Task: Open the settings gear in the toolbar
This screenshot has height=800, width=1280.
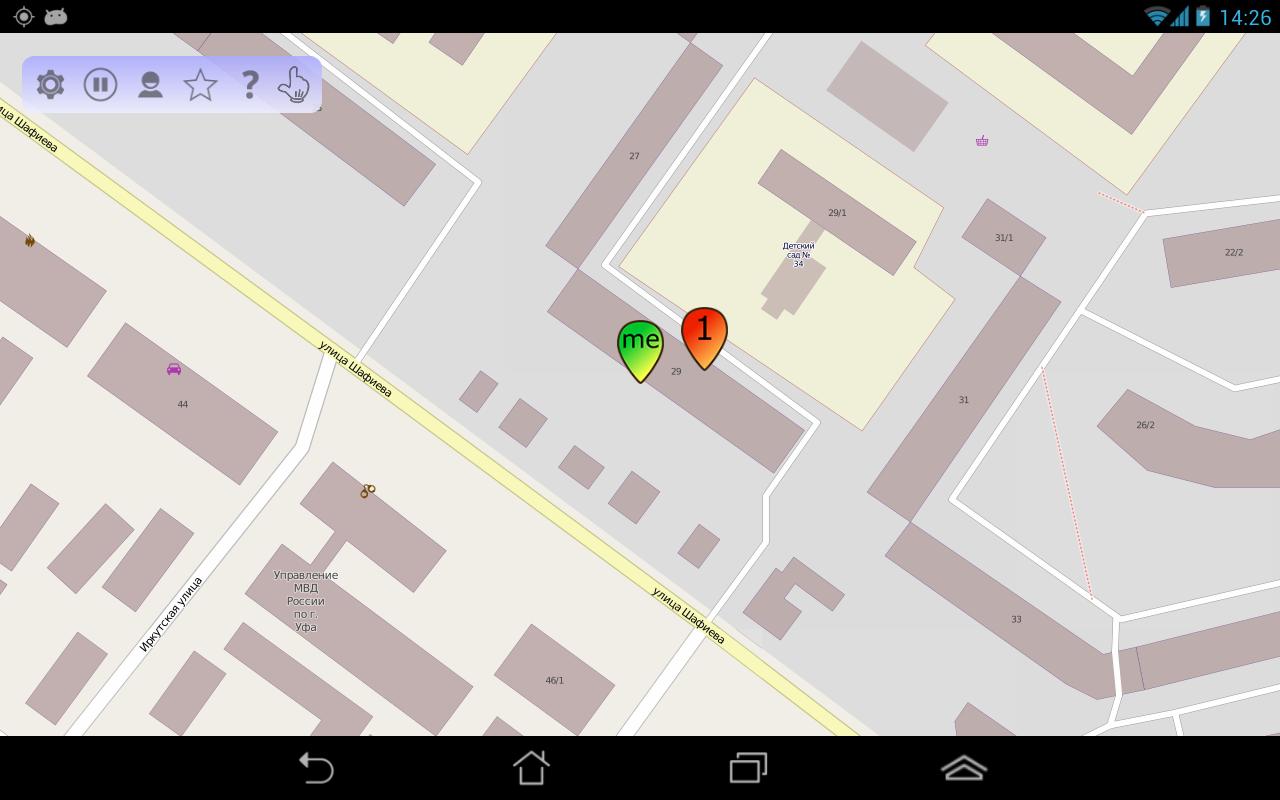Action: point(50,85)
